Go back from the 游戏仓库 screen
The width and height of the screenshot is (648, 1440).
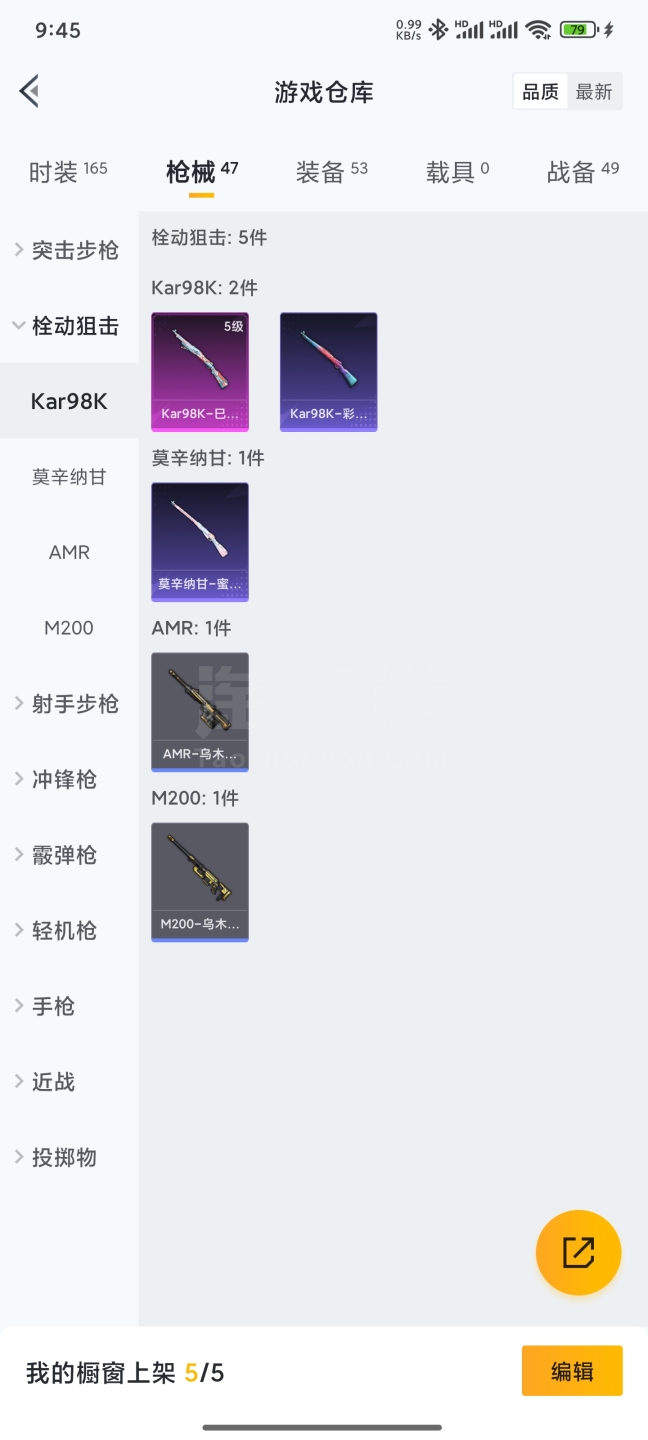29,91
